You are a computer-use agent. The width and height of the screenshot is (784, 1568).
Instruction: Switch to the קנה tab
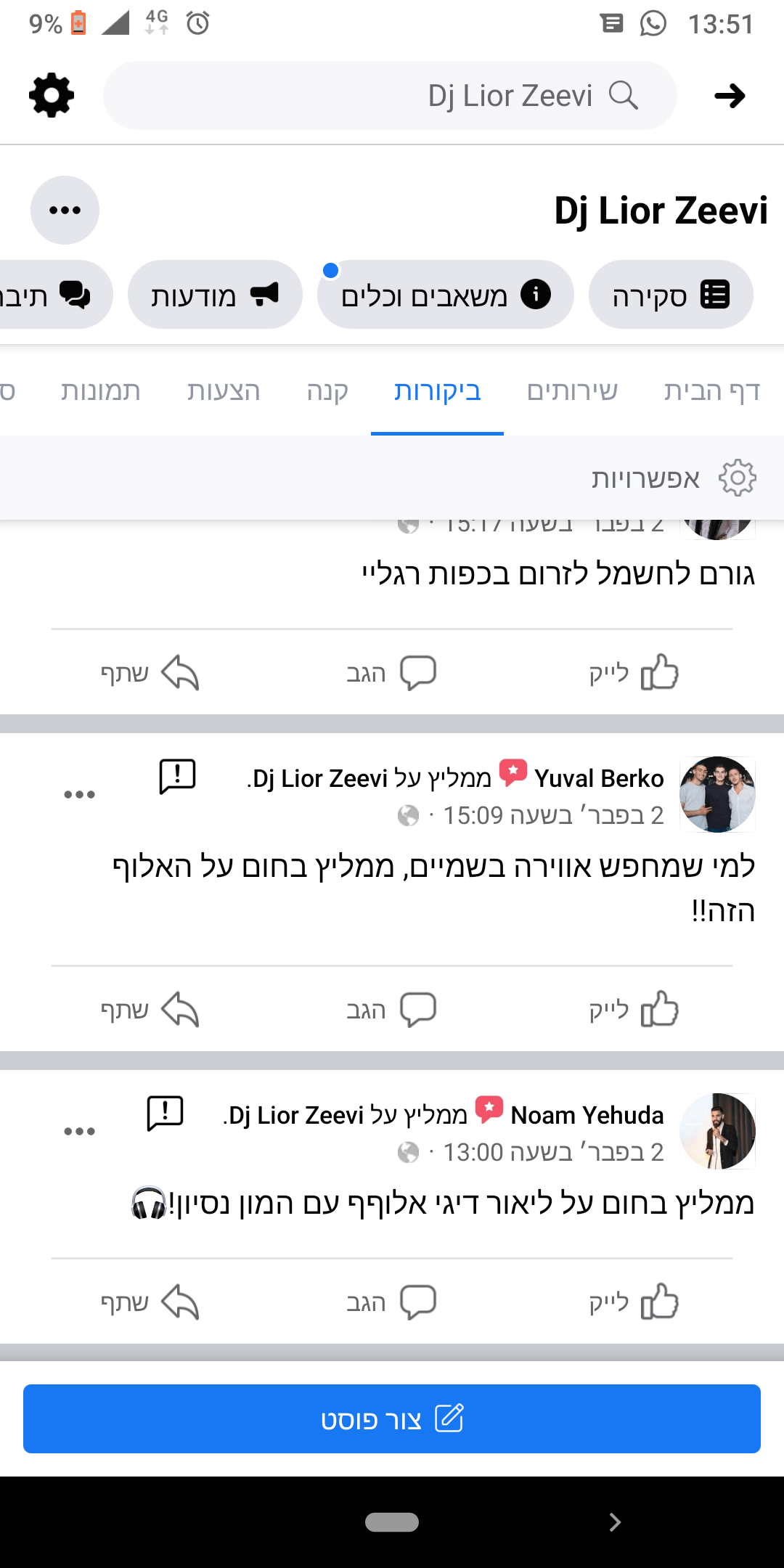coord(327,391)
